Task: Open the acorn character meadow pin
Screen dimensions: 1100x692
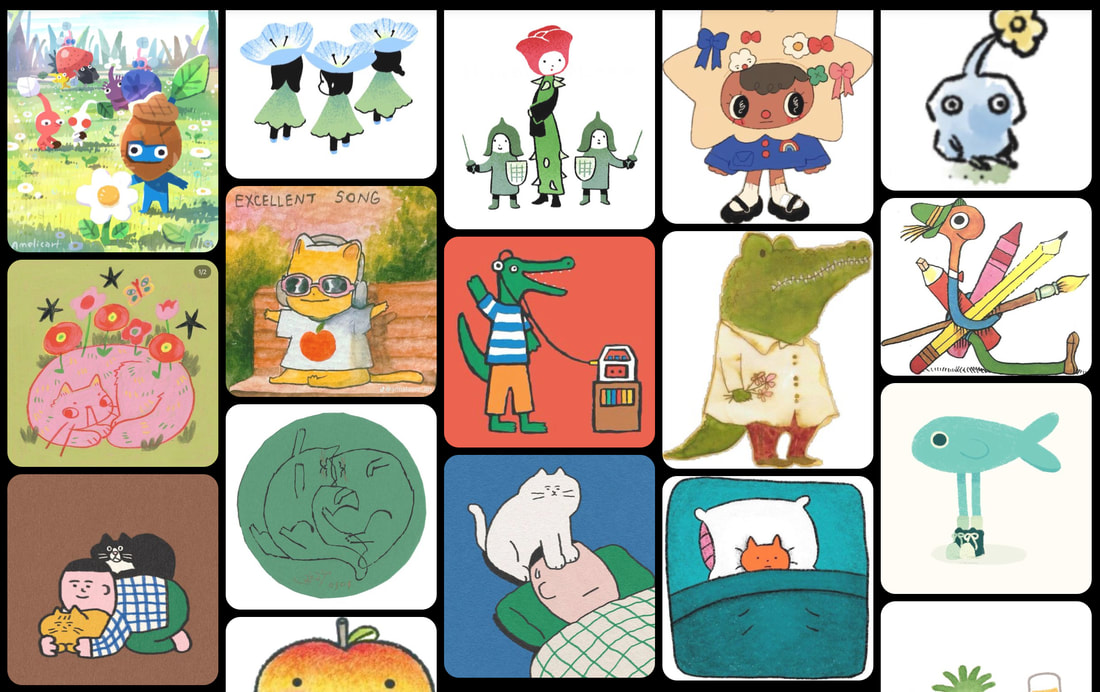Action: click(x=112, y=130)
